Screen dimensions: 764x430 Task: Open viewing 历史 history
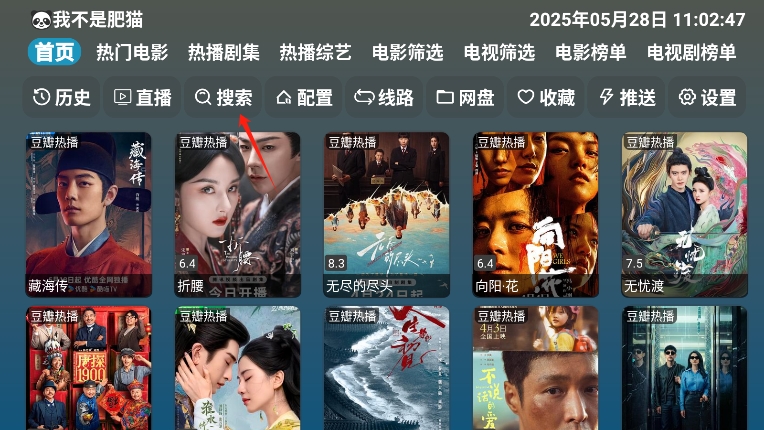62,97
